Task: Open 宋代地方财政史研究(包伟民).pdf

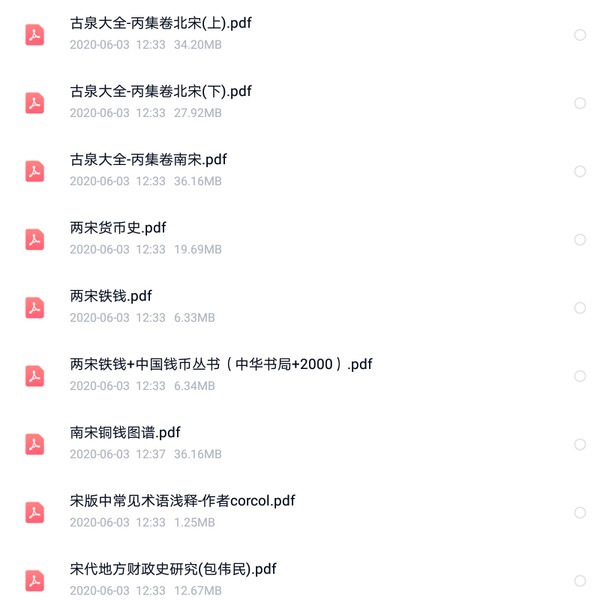Action: (x=172, y=569)
